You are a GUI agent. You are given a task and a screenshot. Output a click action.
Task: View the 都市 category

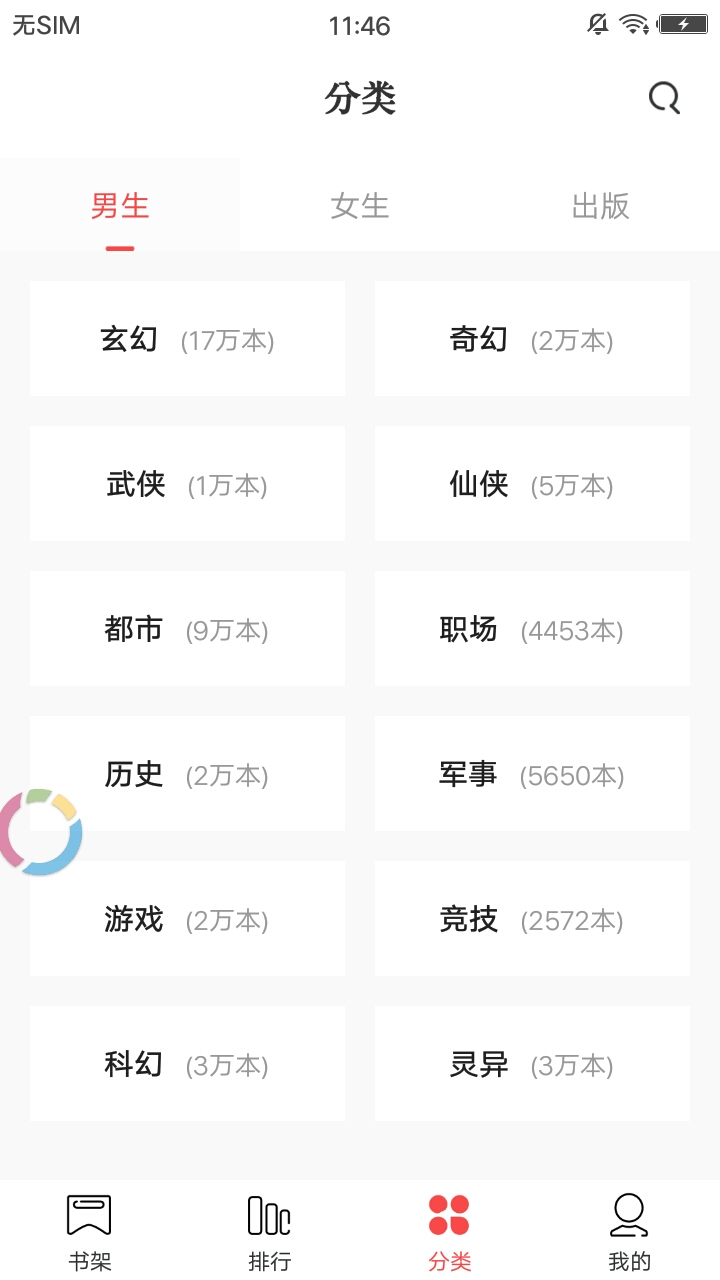coord(187,629)
